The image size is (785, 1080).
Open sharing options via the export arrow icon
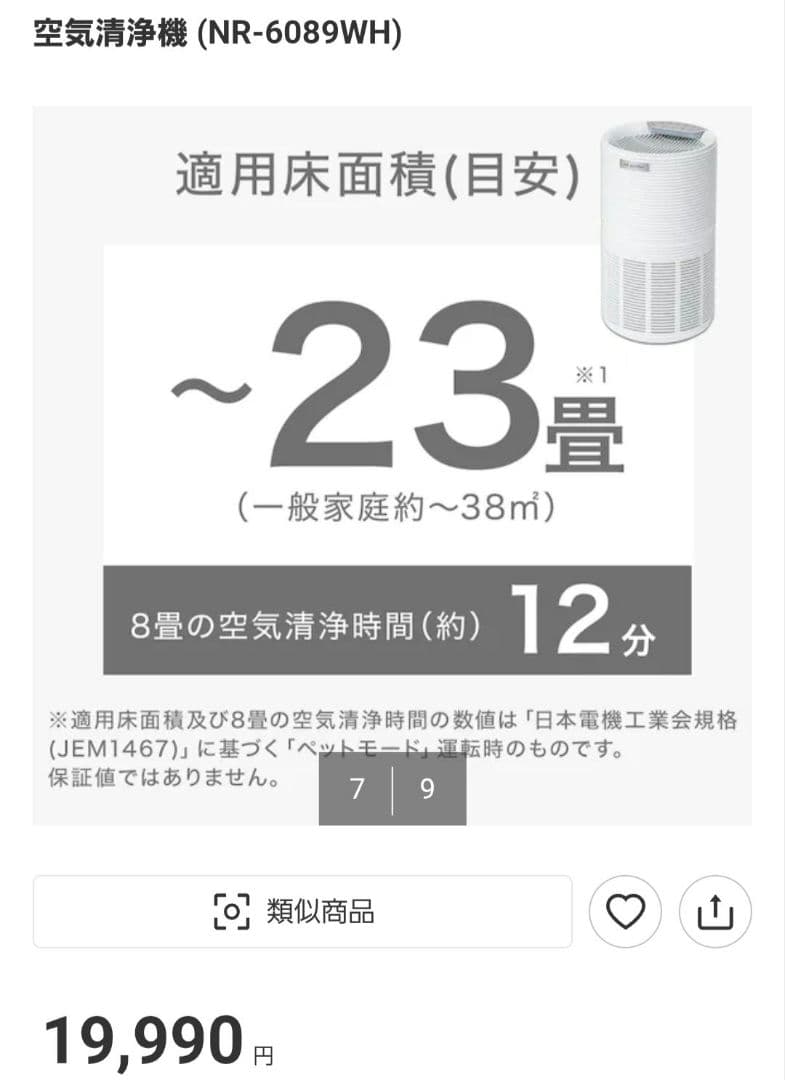pyautogui.click(x=715, y=911)
